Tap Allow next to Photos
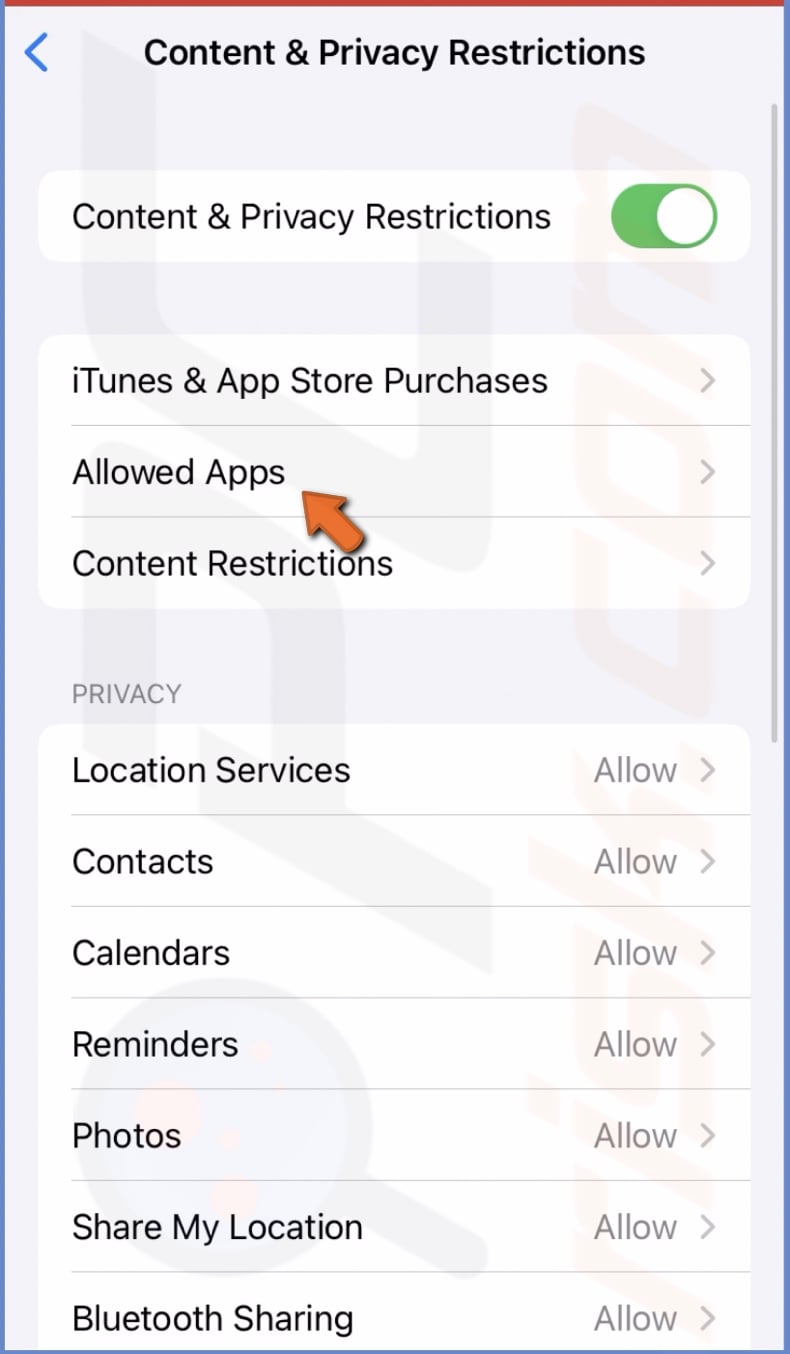790x1354 pixels. point(635,1135)
